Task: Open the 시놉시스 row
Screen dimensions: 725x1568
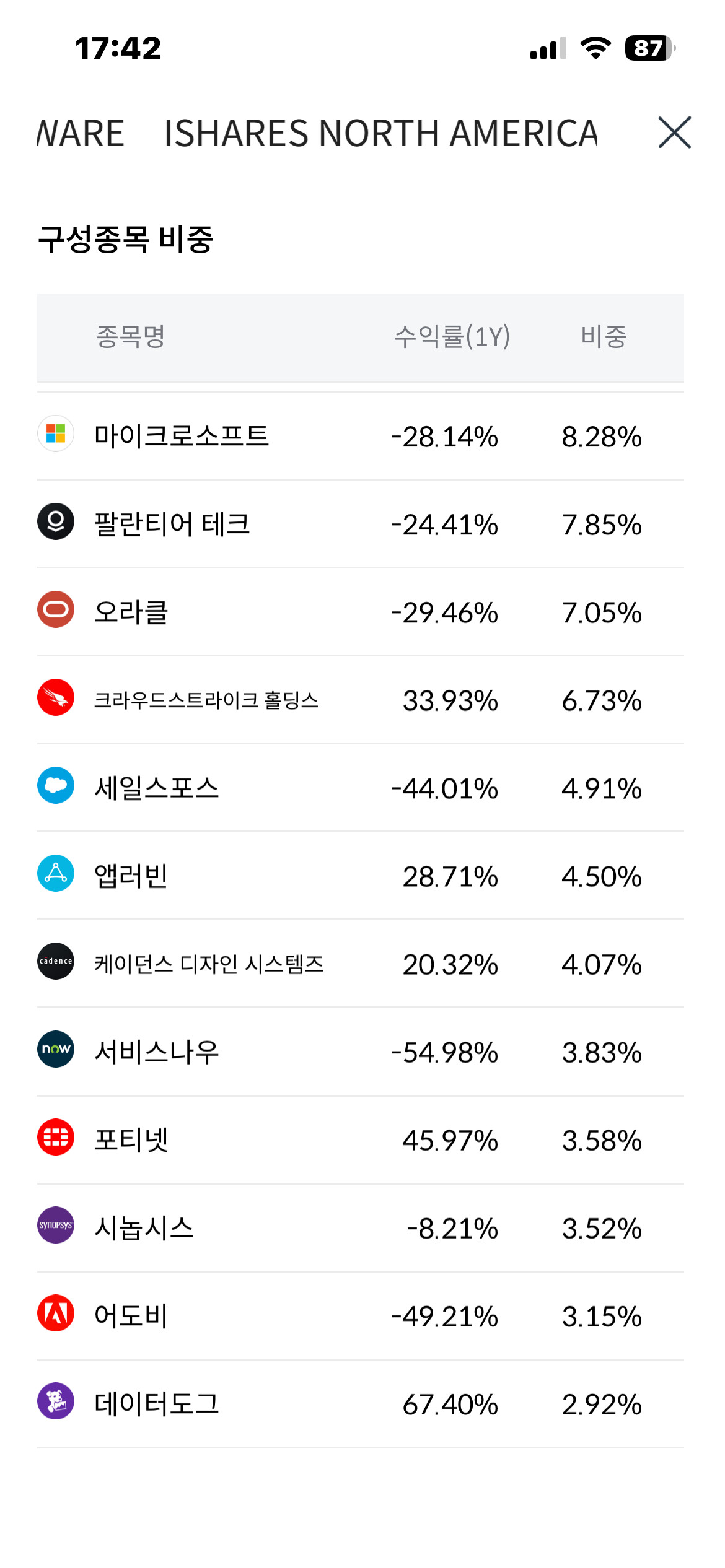Action: [x=361, y=1227]
